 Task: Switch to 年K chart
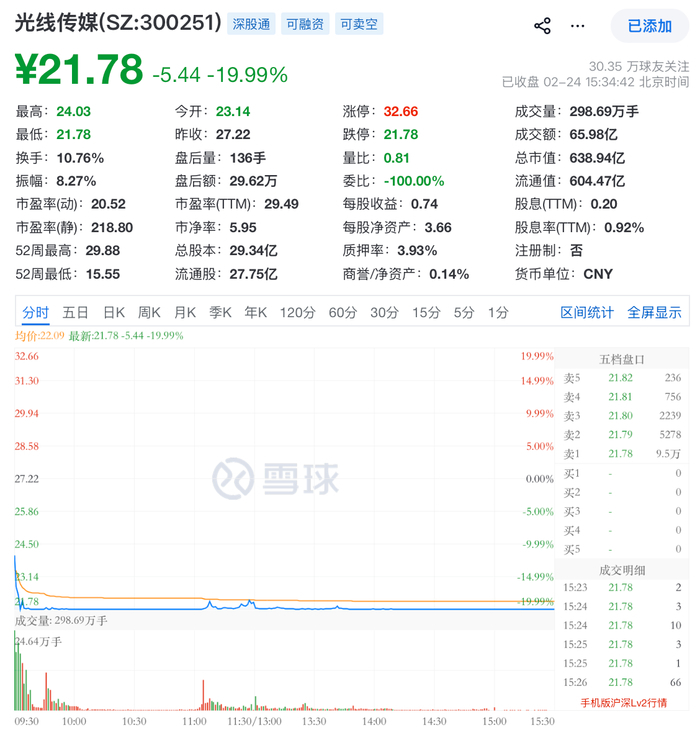[x=256, y=312]
